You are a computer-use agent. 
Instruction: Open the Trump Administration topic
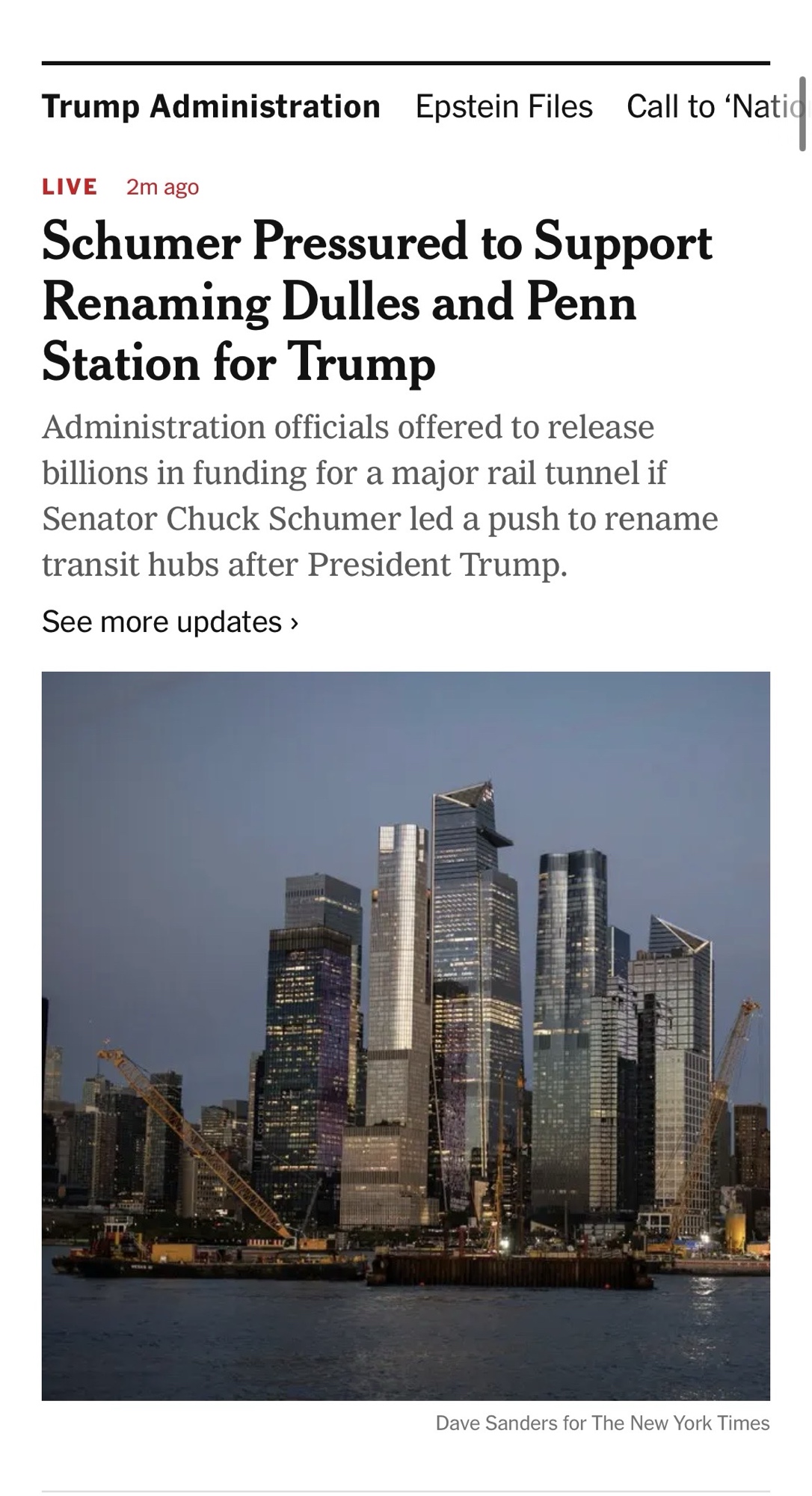(x=211, y=106)
